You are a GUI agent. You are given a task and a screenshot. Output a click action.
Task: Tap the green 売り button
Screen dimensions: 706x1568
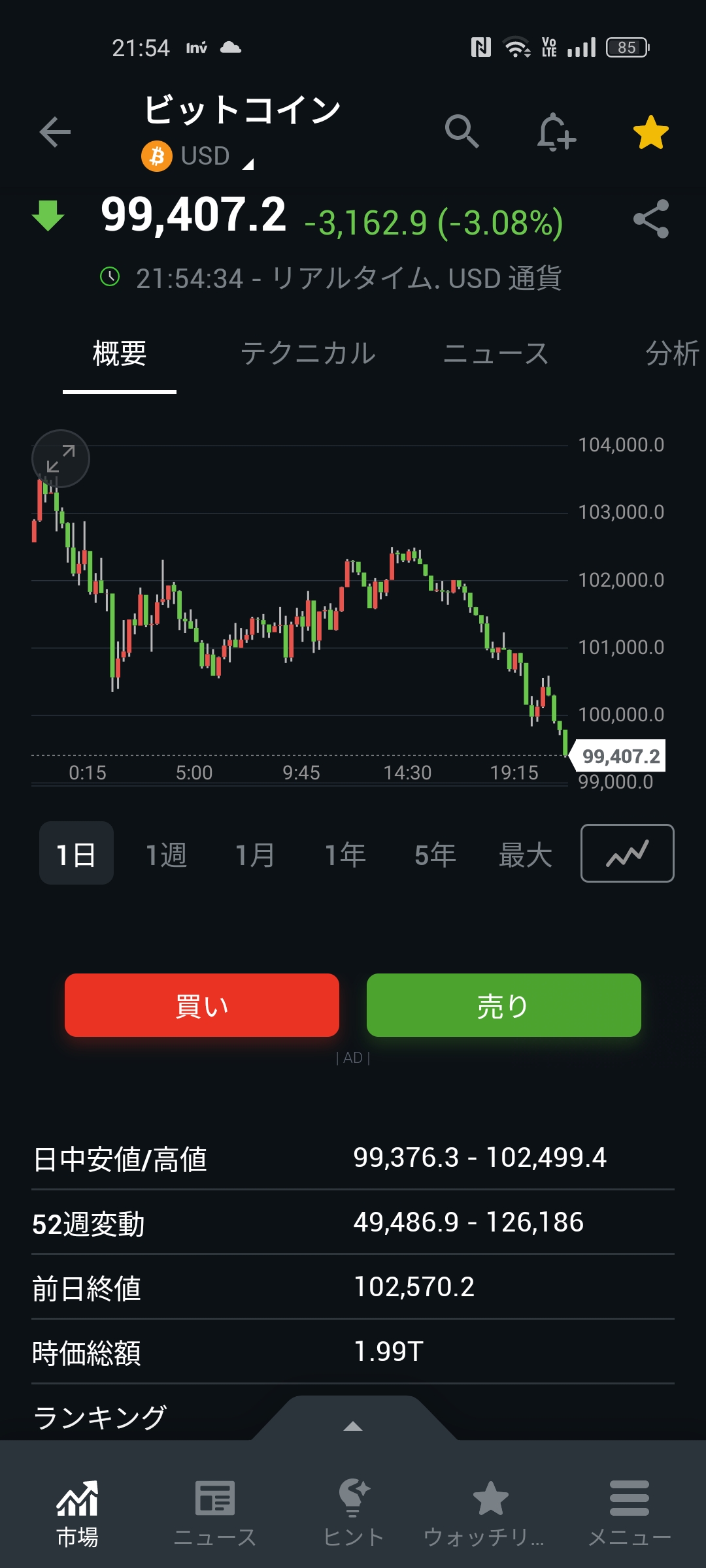click(503, 1005)
